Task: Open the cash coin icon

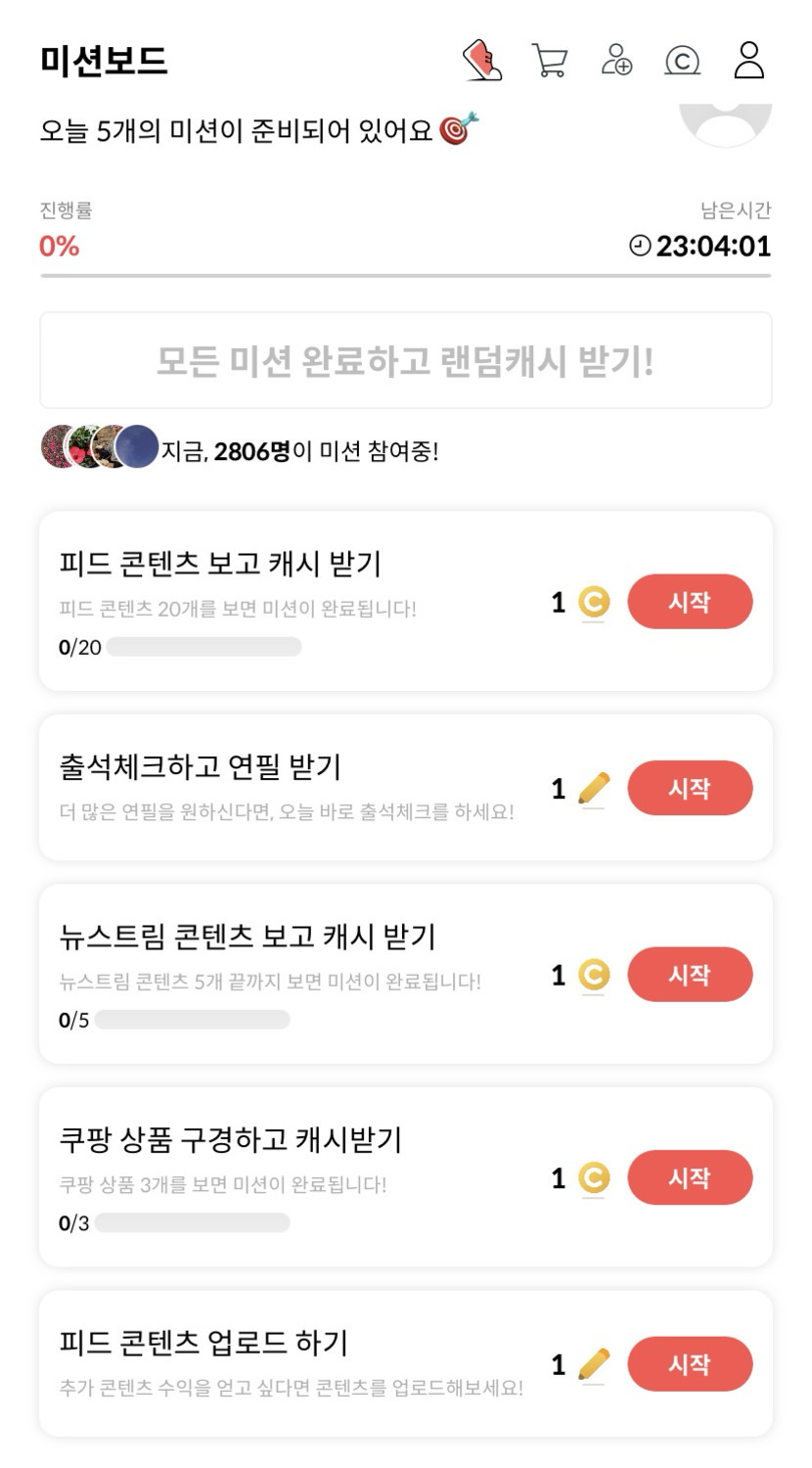Action: pyautogui.click(x=682, y=61)
